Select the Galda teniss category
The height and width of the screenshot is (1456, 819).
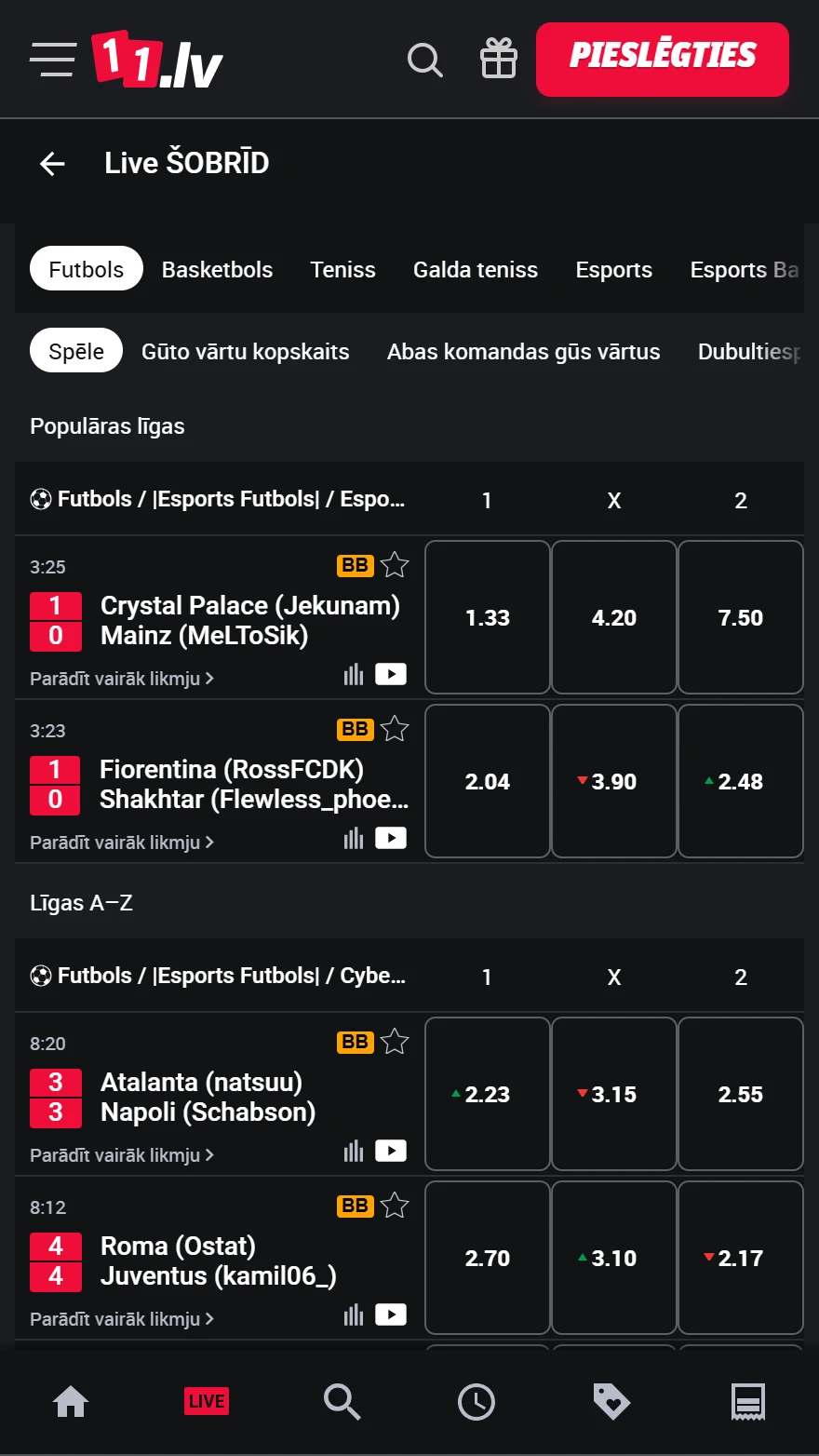point(476,269)
